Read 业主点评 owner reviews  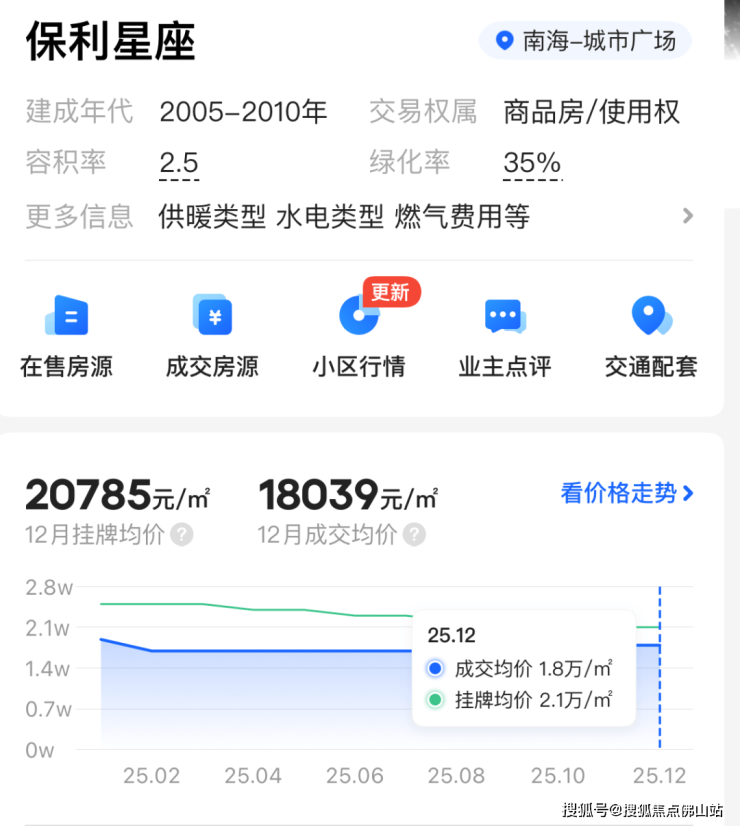click(x=505, y=337)
